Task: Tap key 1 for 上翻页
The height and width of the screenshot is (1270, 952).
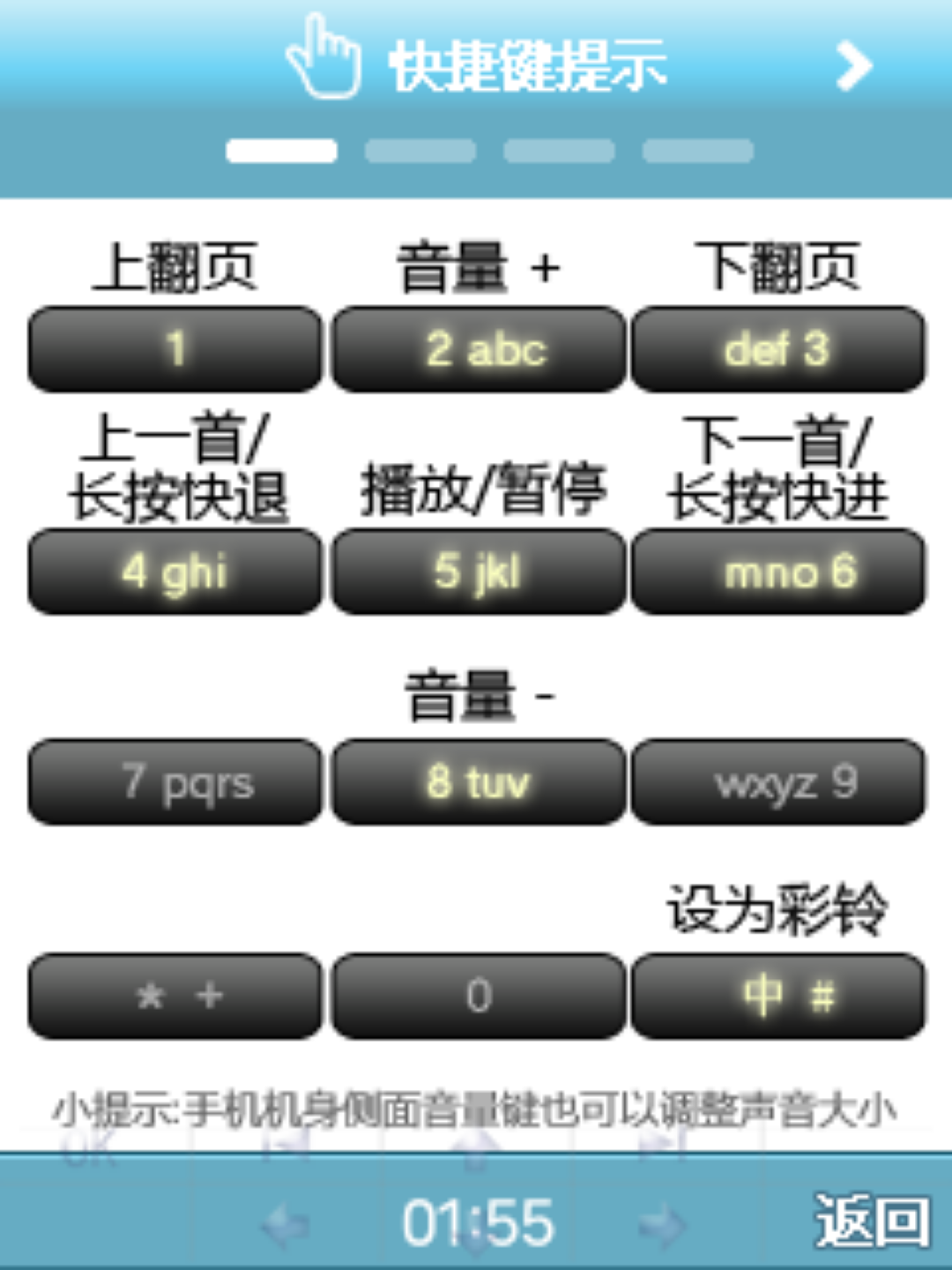Action: (175, 349)
